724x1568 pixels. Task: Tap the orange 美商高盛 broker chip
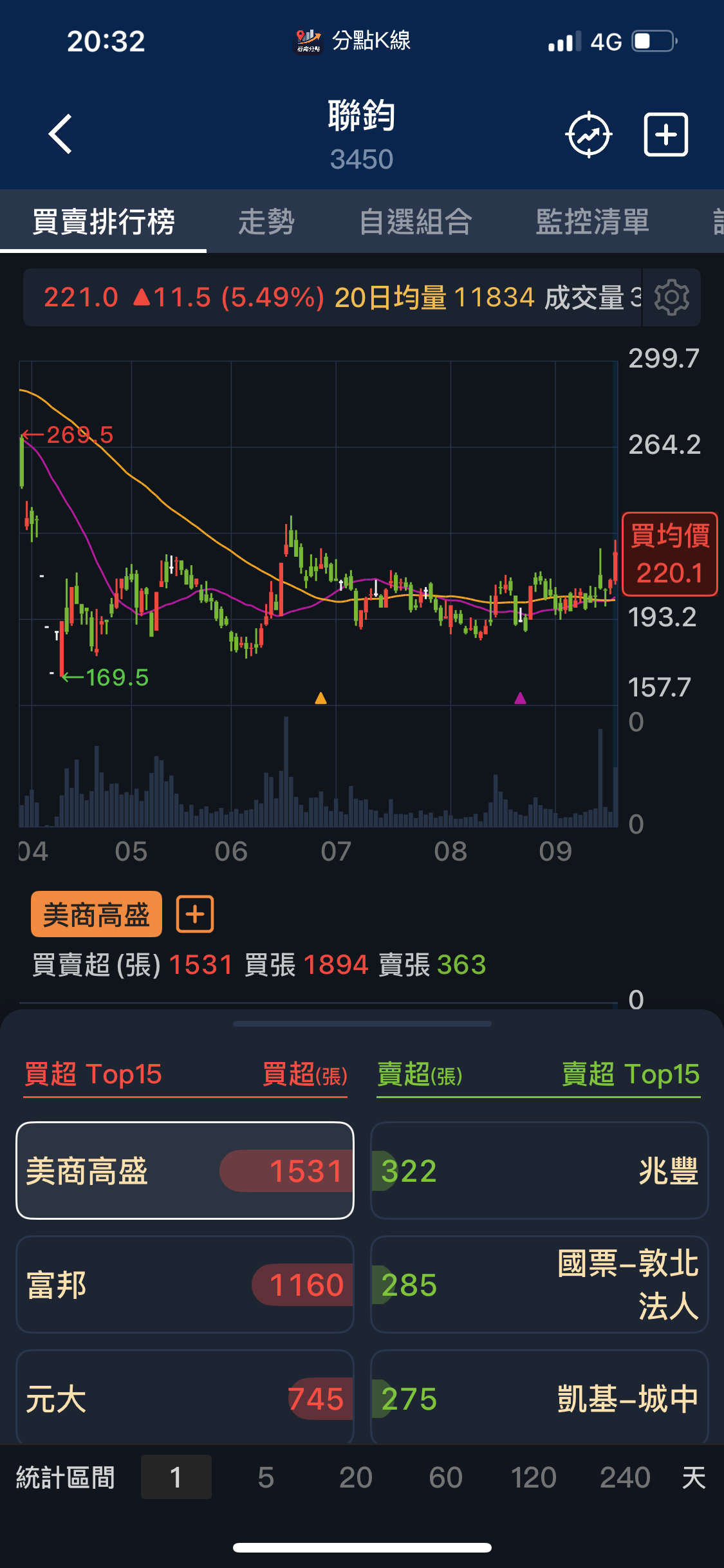[97, 914]
